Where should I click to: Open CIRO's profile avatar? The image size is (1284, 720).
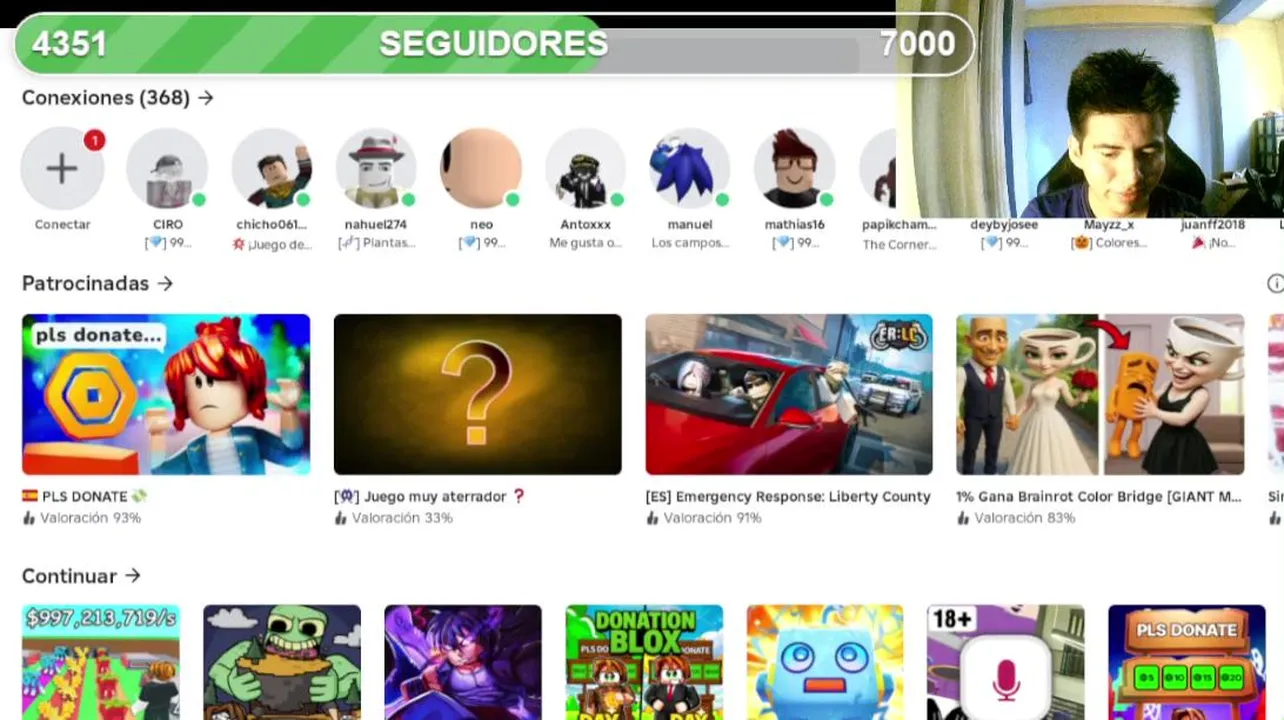pyautogui.click(x=167, y=168)
